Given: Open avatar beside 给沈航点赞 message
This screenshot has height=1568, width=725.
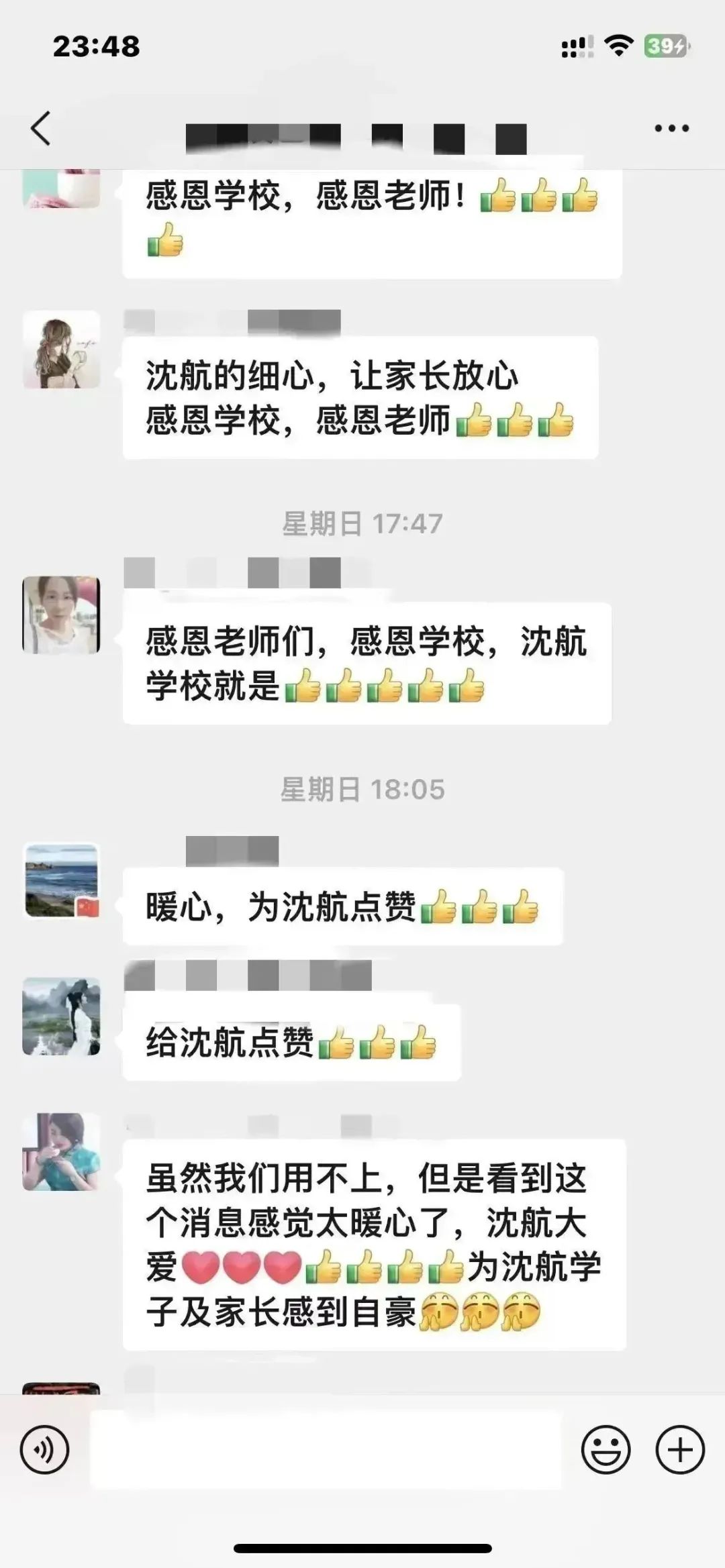Looking at the screenshot, I should (62, 1016).
